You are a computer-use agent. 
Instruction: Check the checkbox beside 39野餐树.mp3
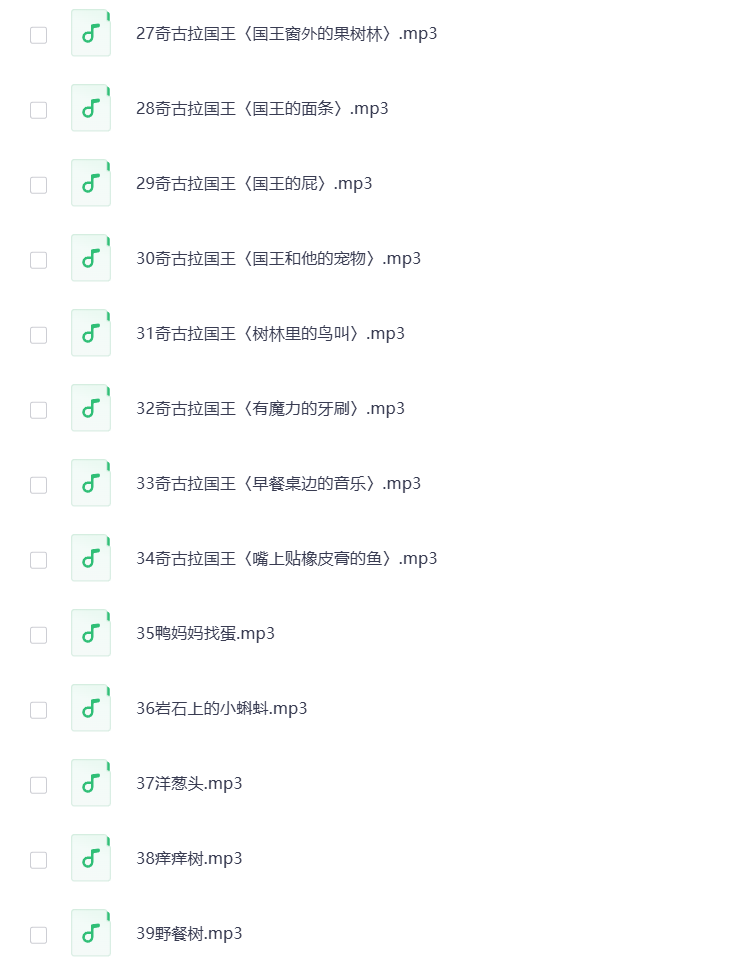click(x=38, y=934)
